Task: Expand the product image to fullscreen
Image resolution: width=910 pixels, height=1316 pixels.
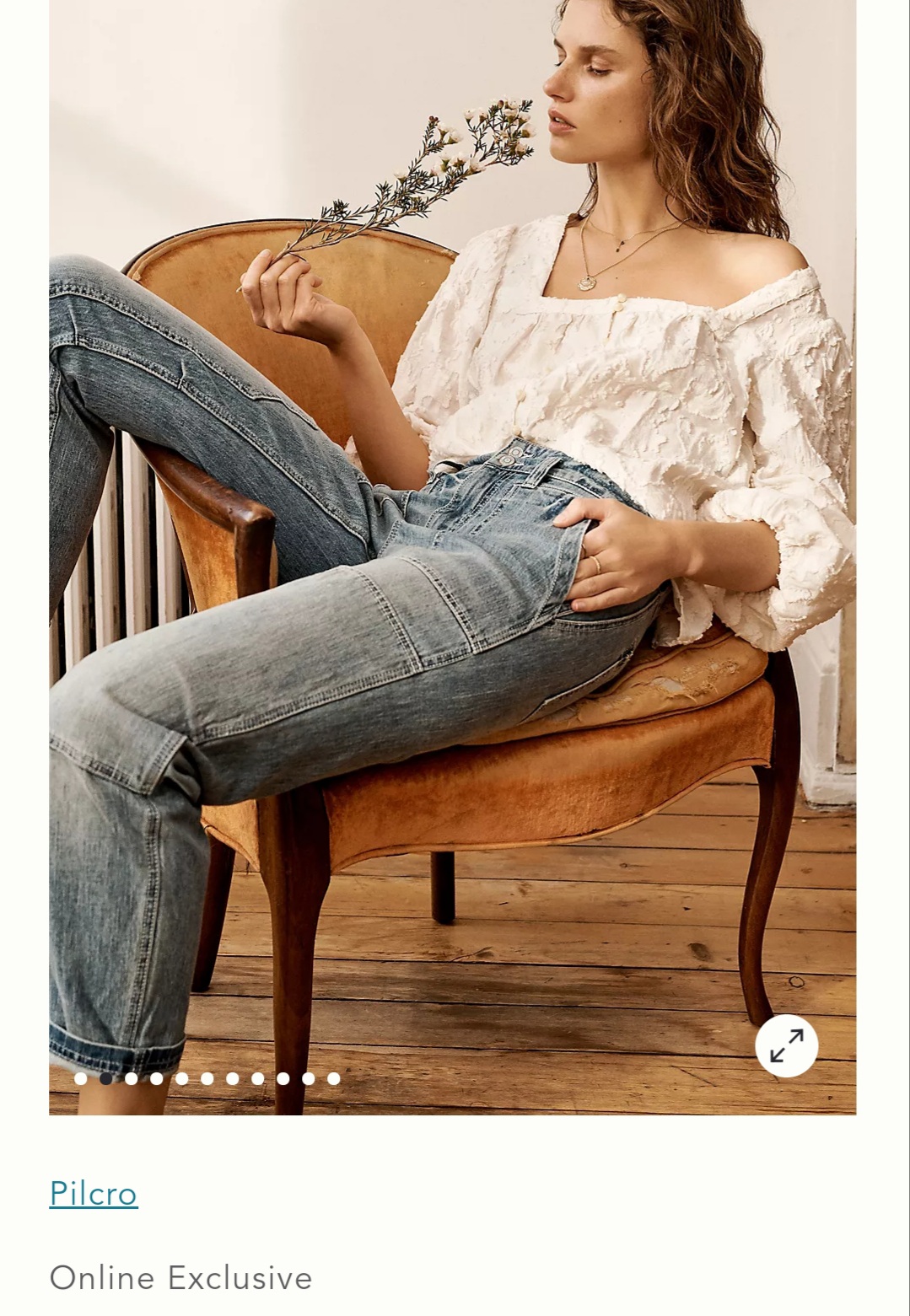Action: tap(786, 1045)
